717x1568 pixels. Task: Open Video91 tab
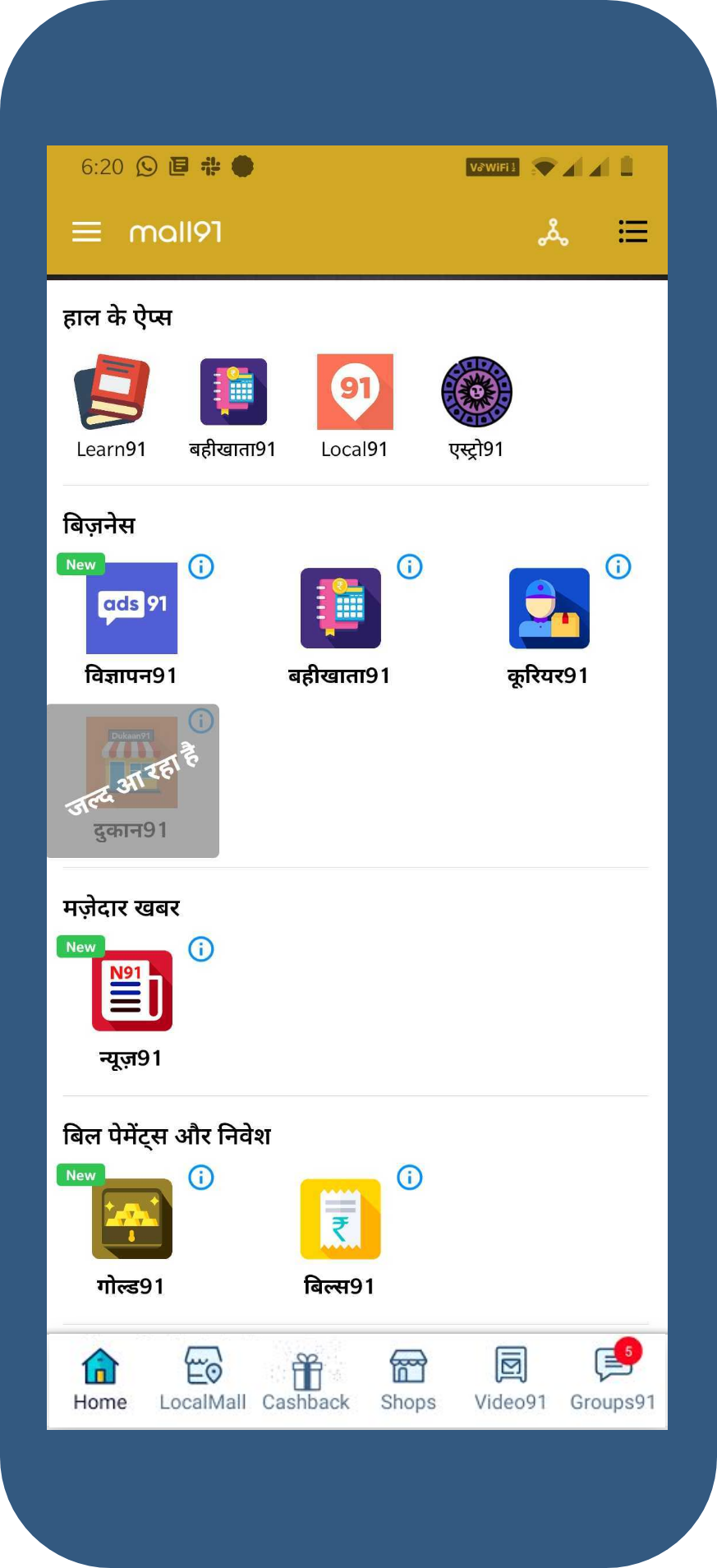(x=510, y=1378)
